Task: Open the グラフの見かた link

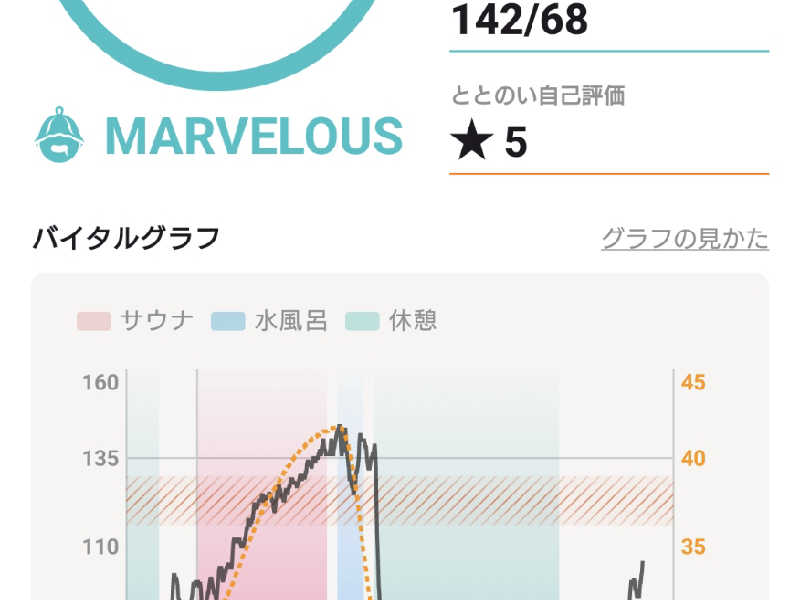Action: pyautogui.click(x=685, y=239)
